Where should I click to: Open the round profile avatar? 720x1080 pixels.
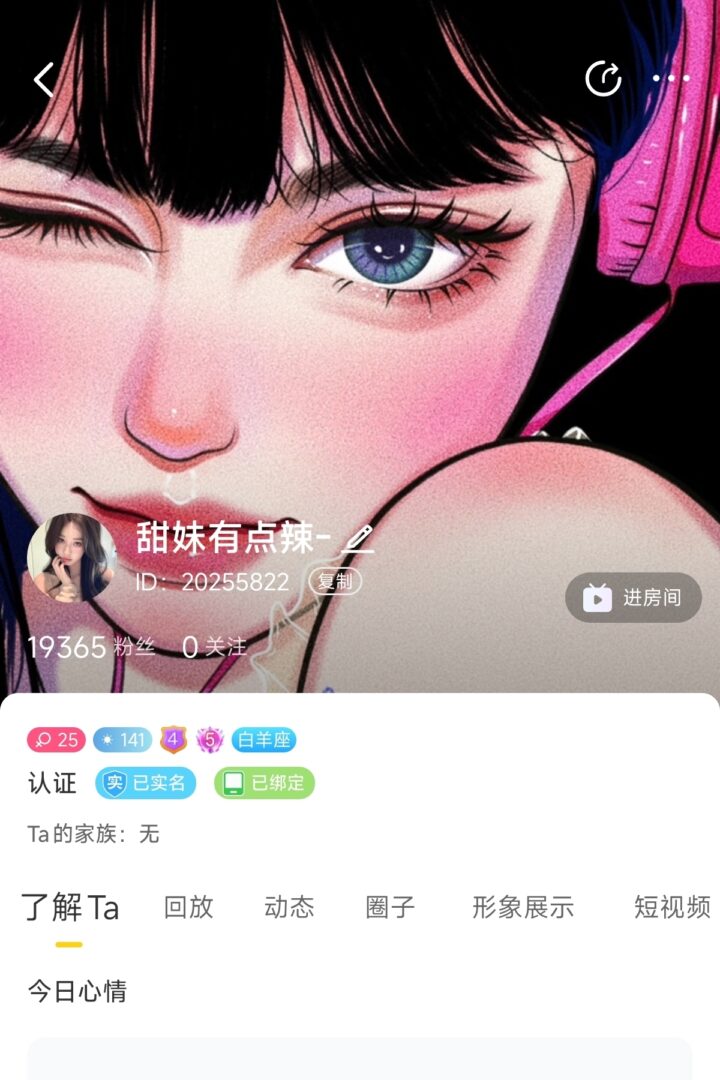point(71,558)
